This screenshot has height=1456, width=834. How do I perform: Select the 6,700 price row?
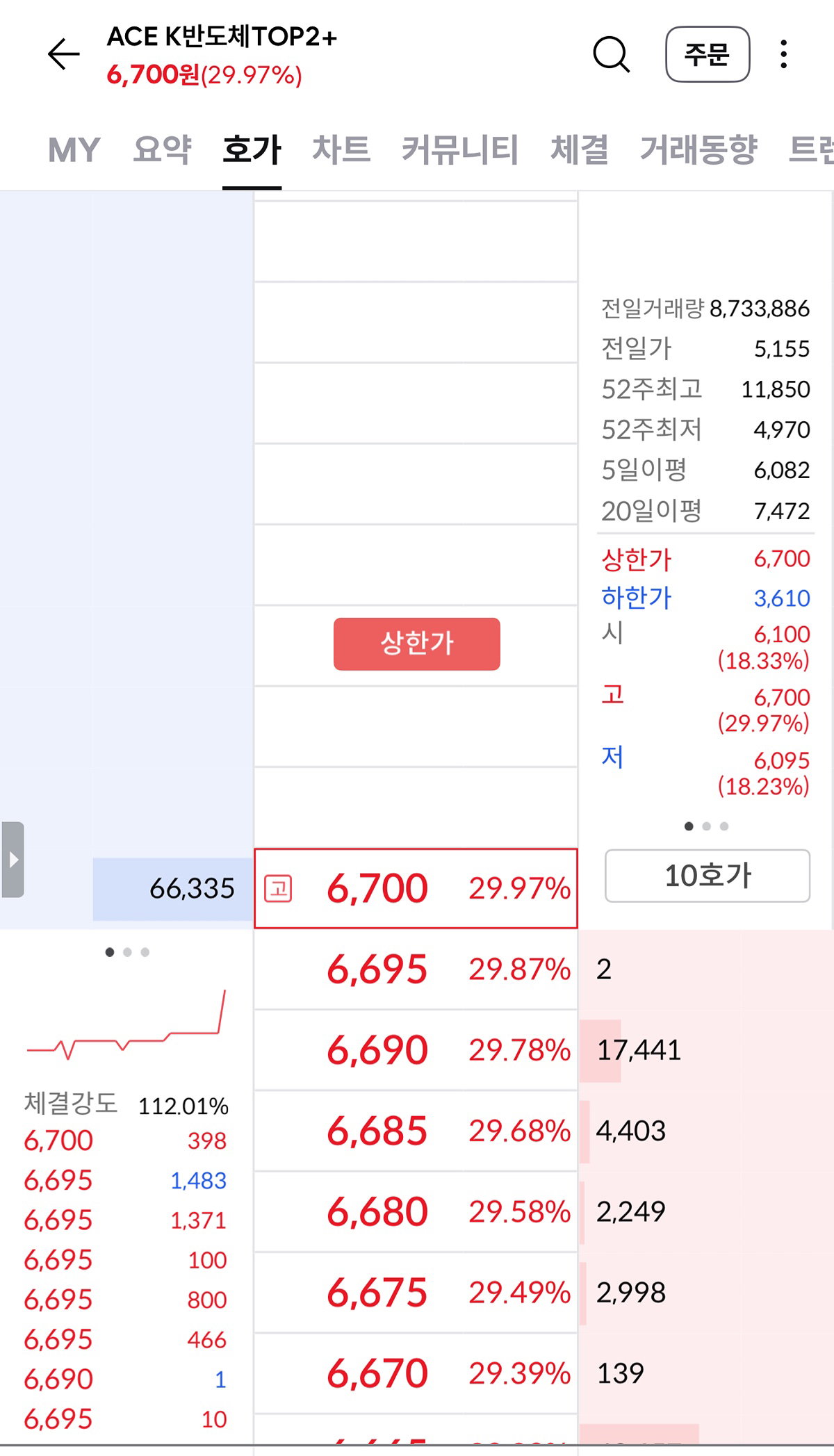(x=416, y=888)
